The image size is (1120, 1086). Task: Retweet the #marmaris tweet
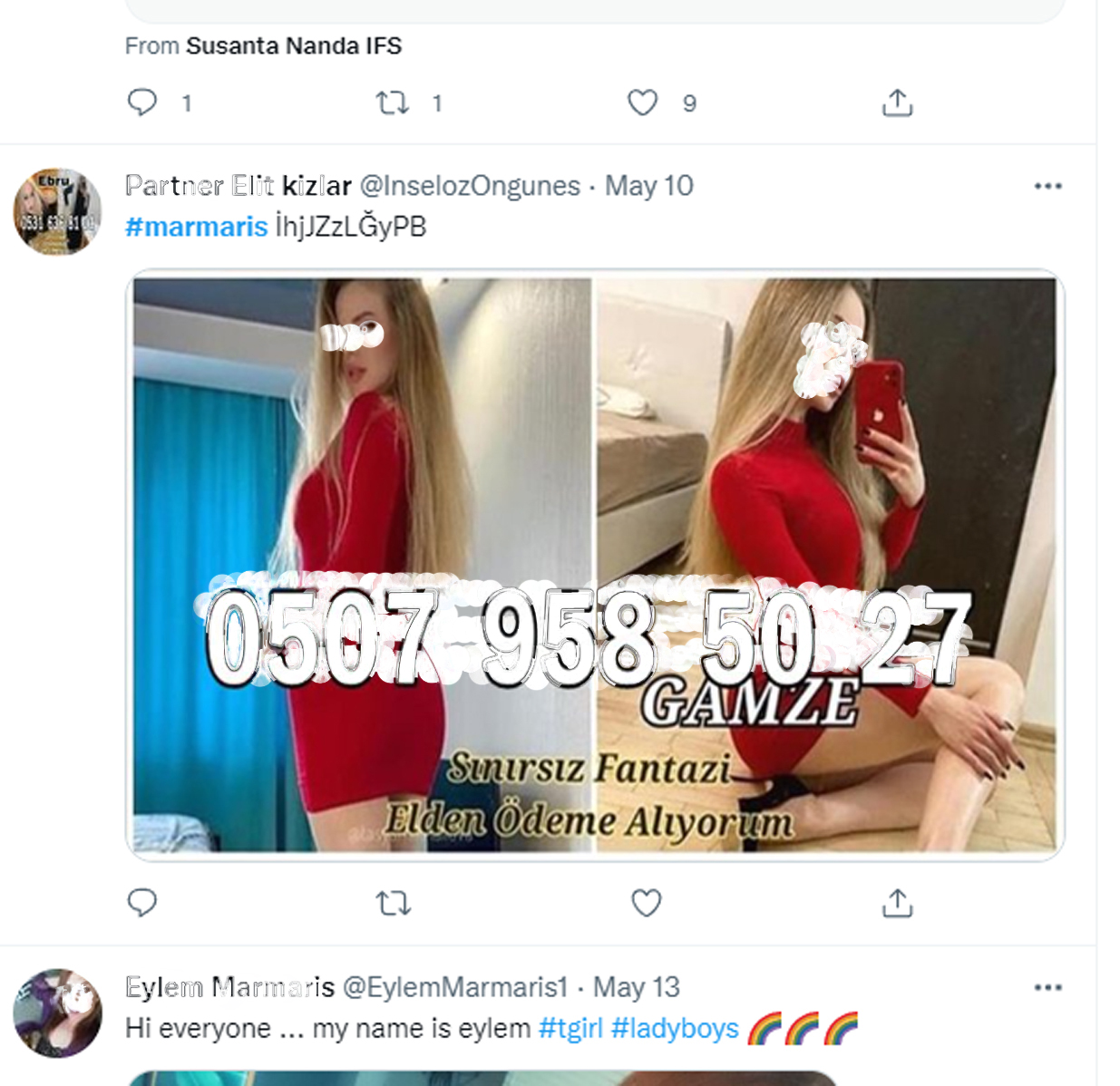pyautogui.click(x=393, y=903)
